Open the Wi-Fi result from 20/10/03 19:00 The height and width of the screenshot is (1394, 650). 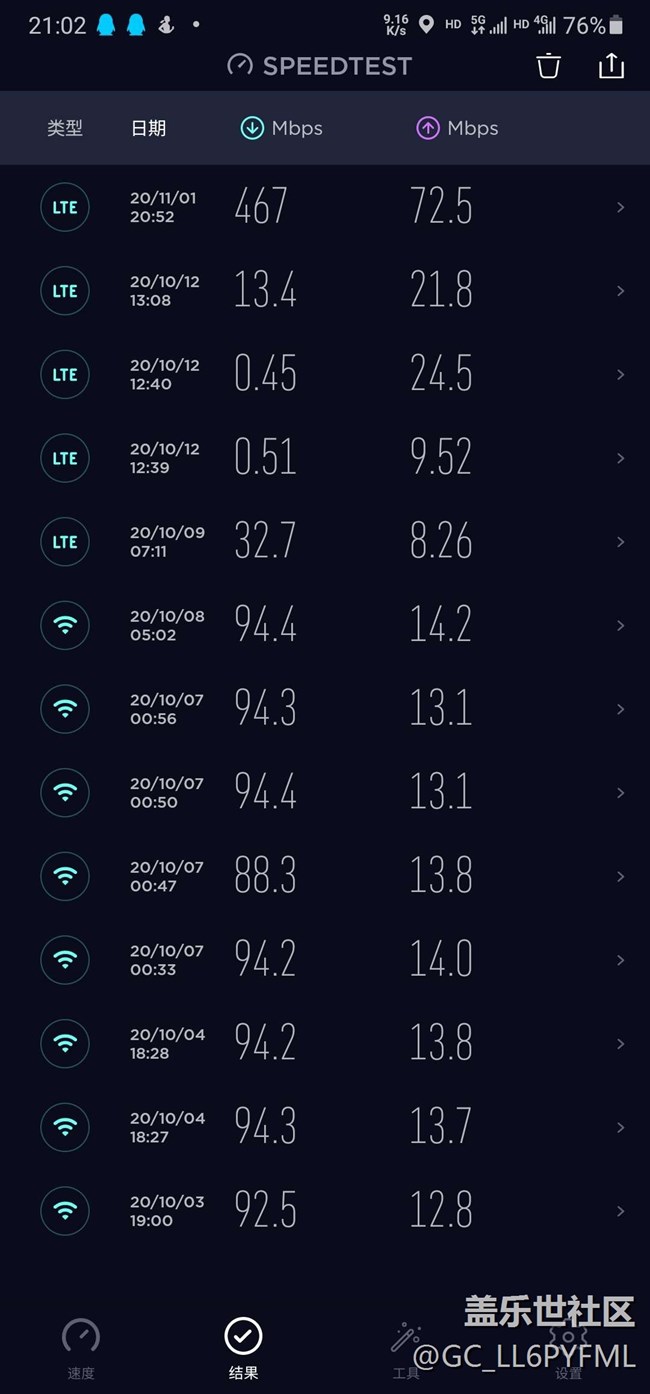point(325,1211)
